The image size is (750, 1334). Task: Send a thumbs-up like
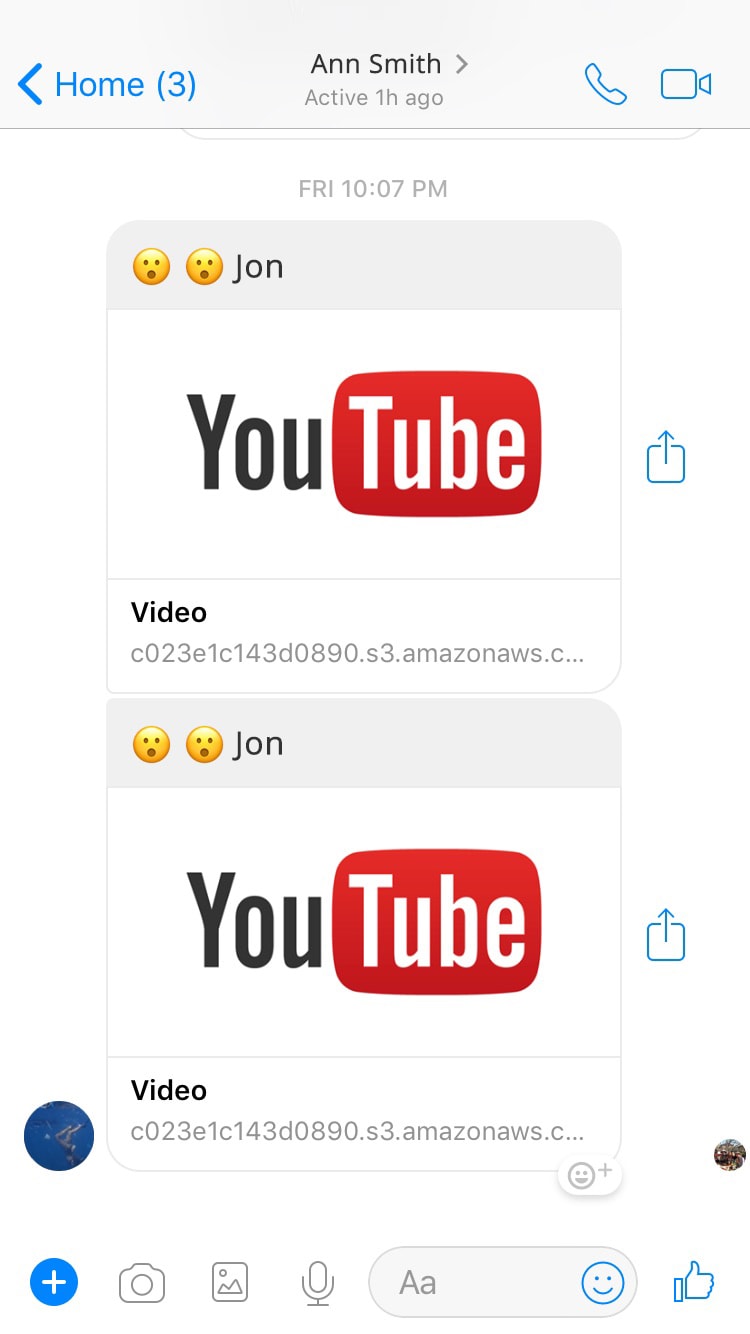(x=694, y=1280)
